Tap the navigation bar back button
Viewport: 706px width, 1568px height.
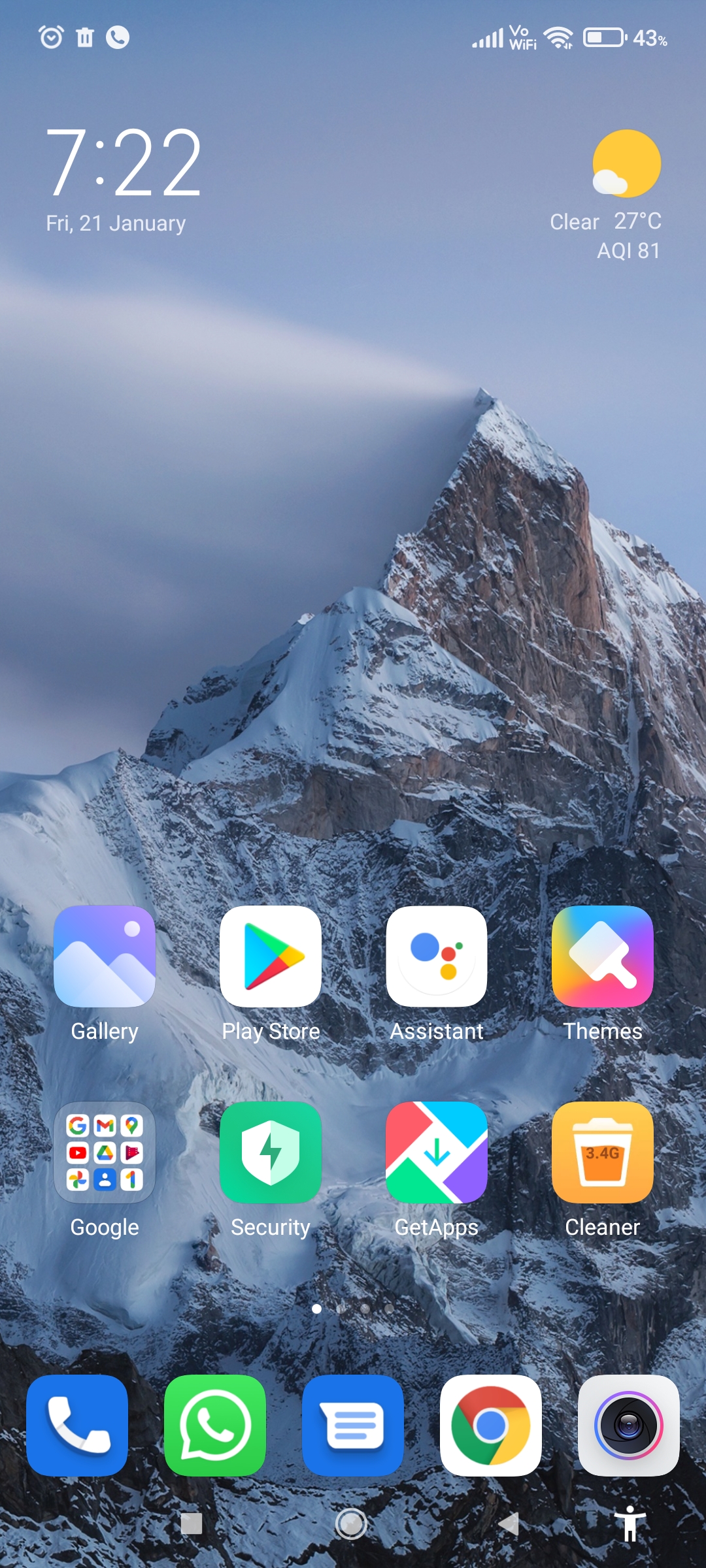510,1524
